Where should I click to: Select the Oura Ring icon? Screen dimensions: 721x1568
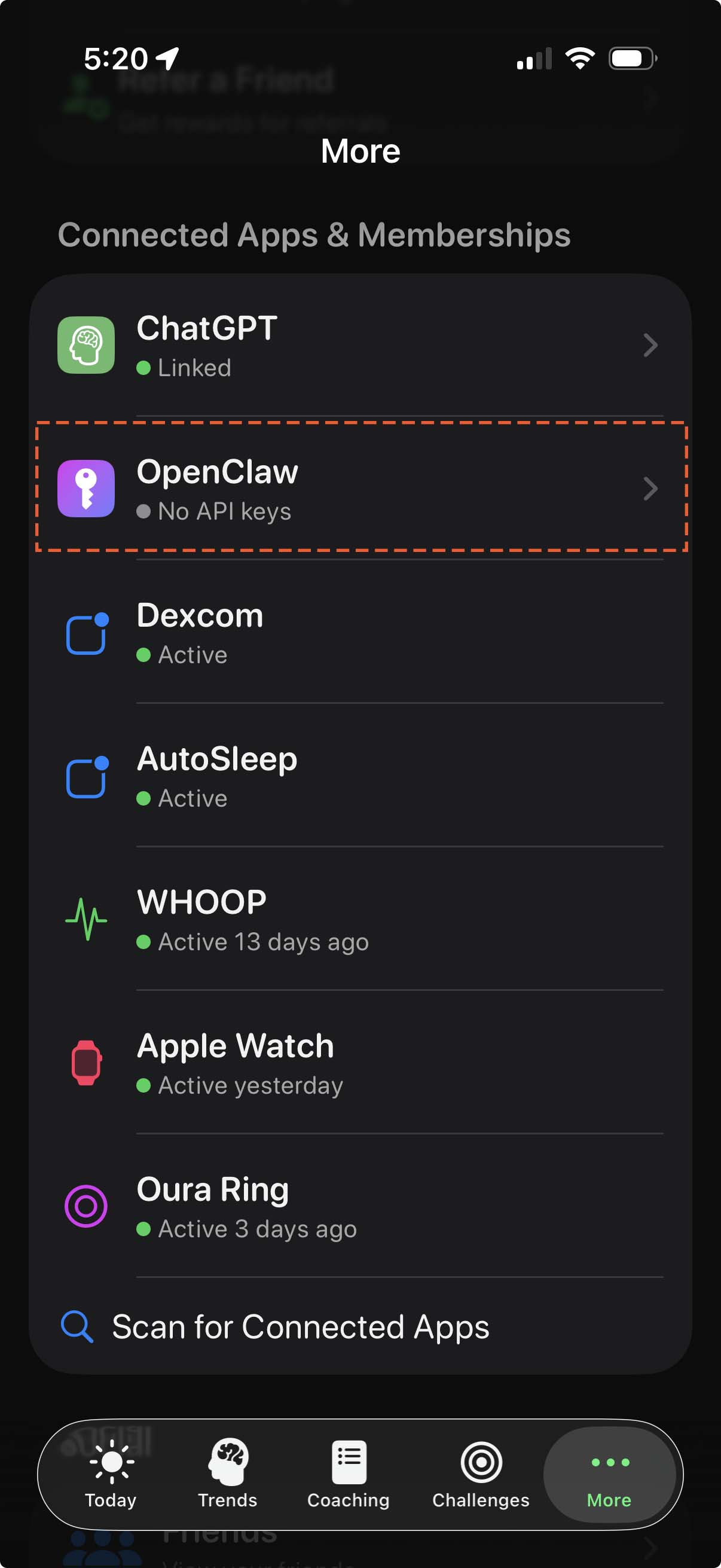coord(85,1206)
